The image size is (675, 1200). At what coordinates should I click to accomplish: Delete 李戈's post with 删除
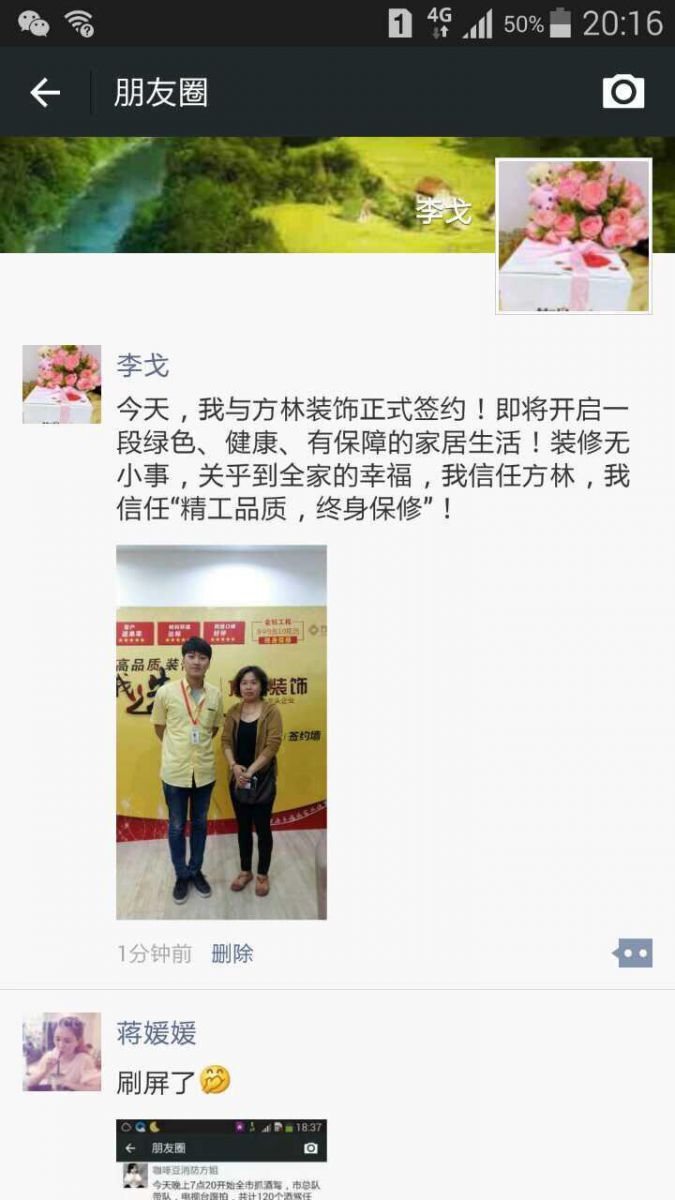pyautogui.click(x=232, y=954)
